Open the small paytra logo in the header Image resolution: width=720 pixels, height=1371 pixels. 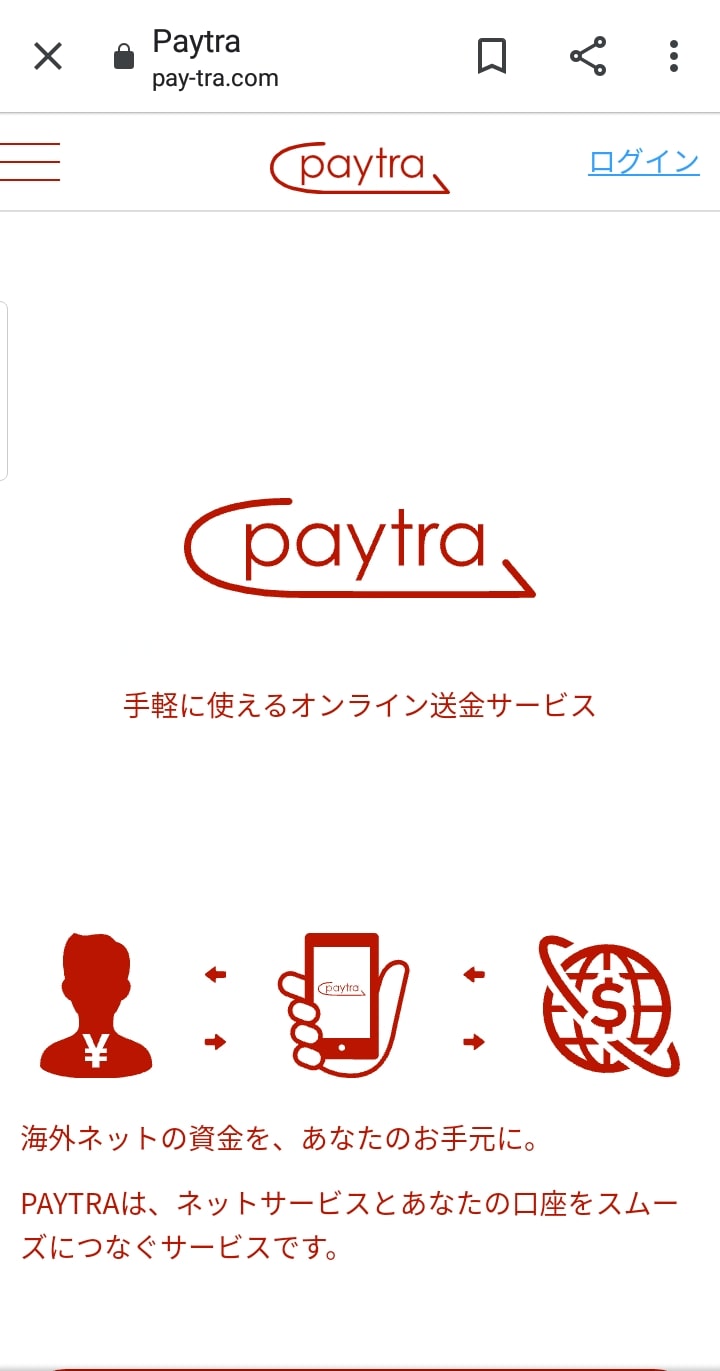point(360,167)
